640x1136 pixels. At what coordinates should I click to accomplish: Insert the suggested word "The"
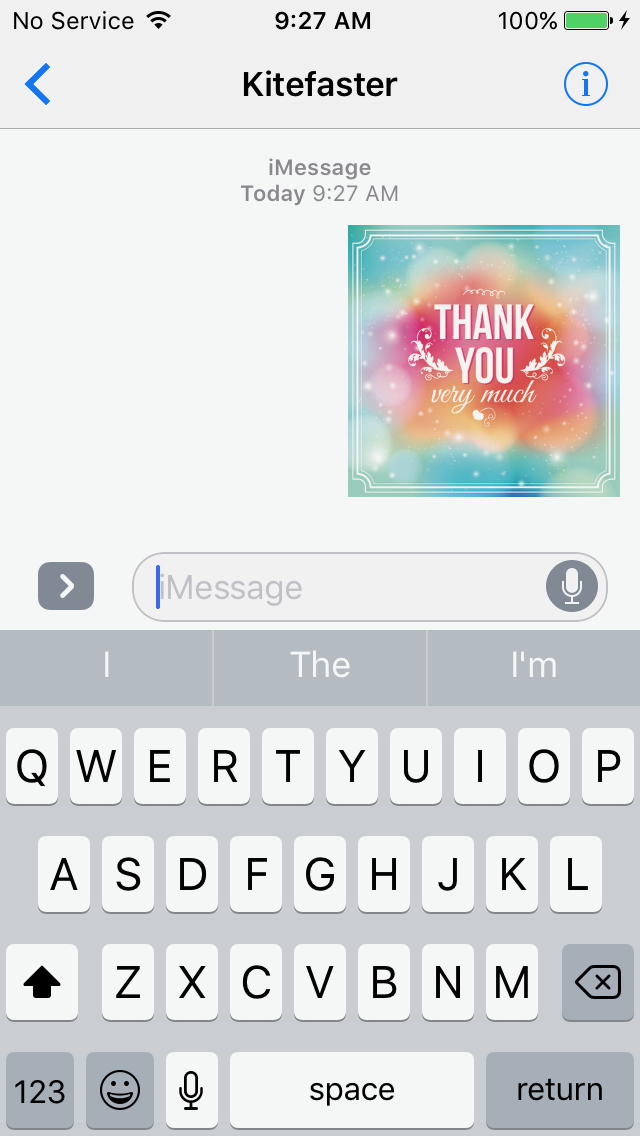point(320,666)
